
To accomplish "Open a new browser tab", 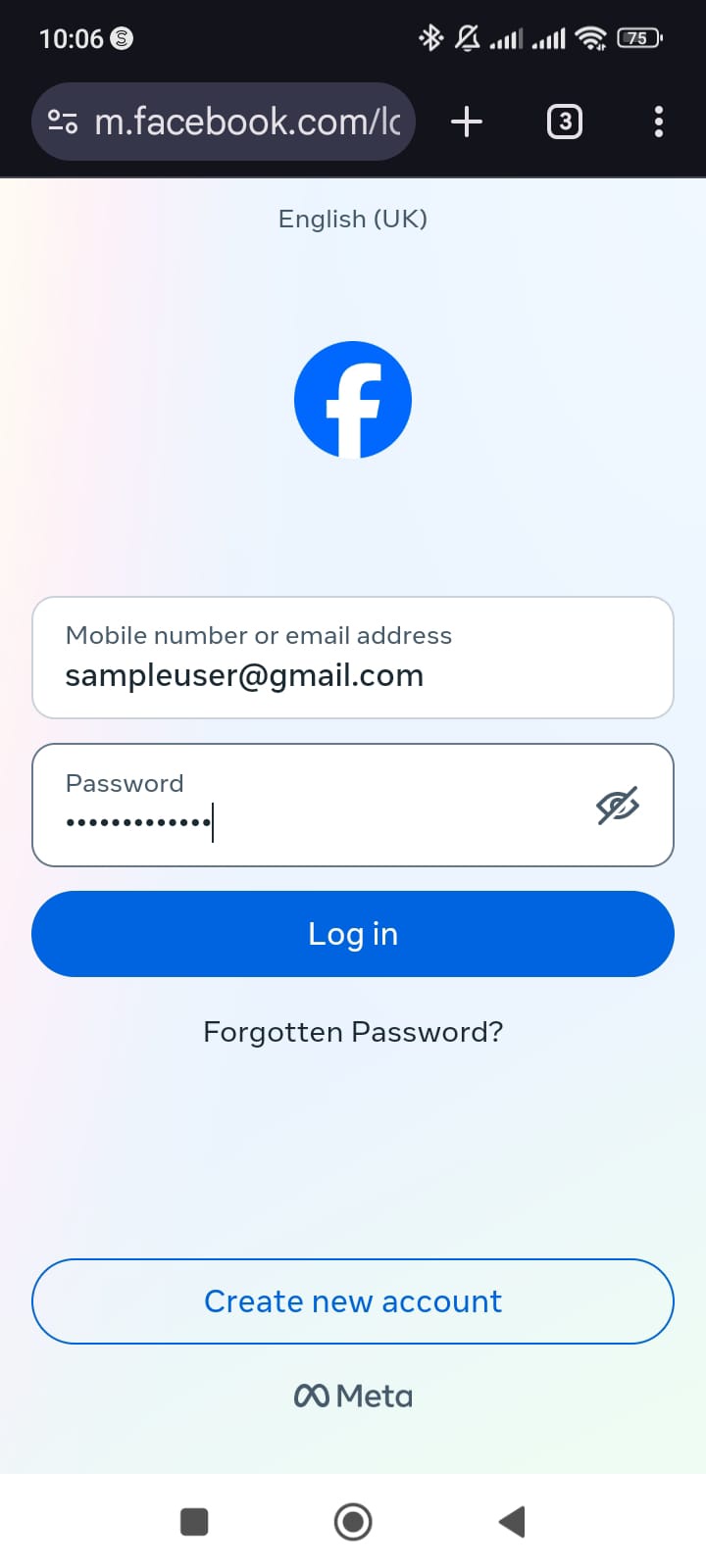I will [x=466, y=122].
